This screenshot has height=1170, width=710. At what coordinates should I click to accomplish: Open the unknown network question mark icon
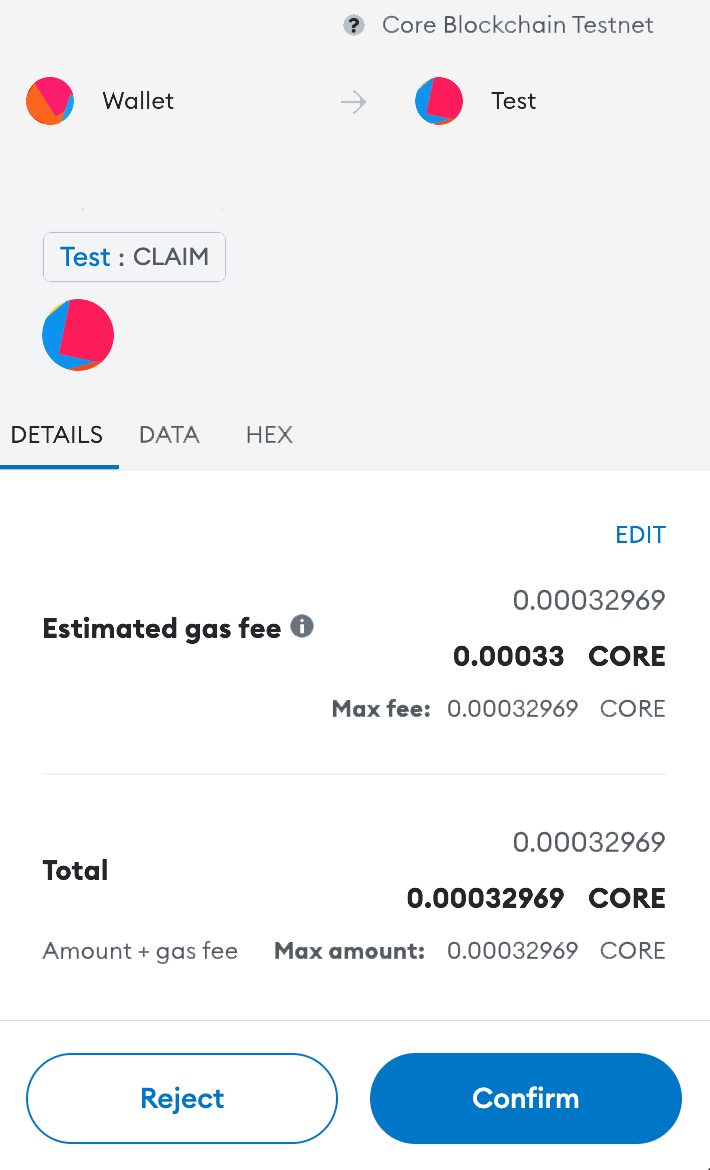353,26
